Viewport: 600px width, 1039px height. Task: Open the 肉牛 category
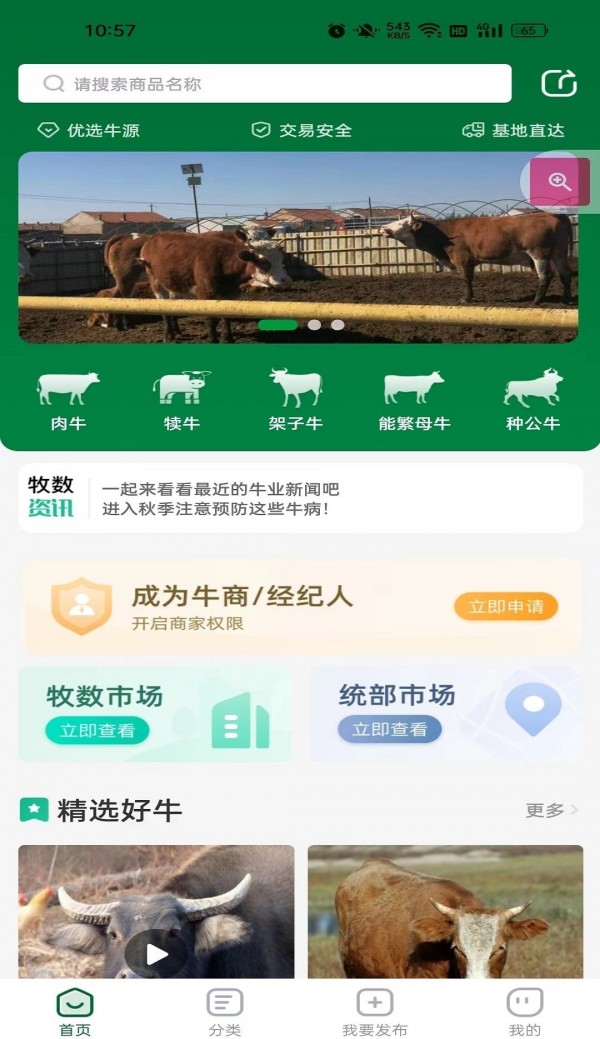(x=68, y=400)
